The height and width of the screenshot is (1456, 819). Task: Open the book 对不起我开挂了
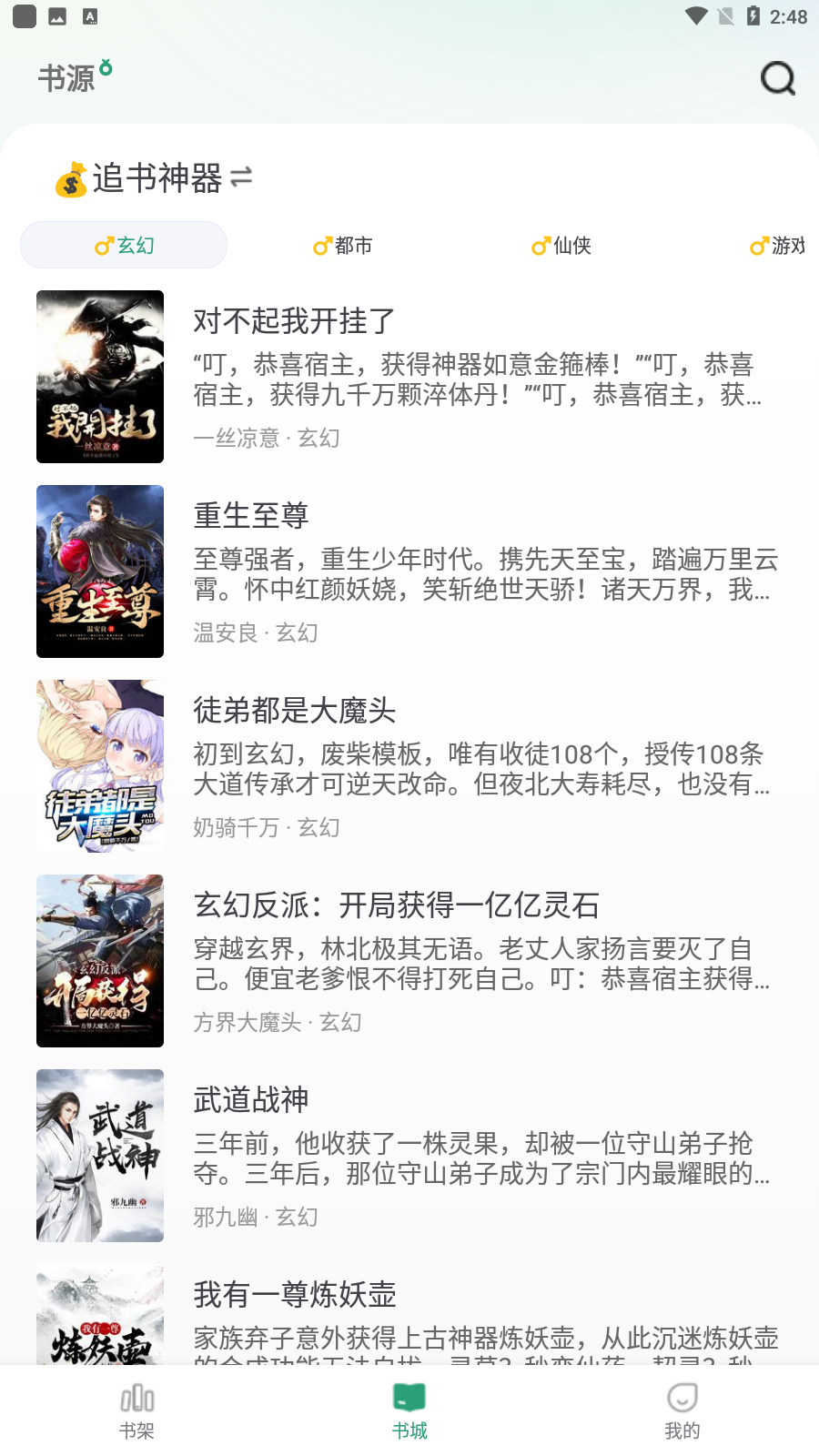click(293, 322)
